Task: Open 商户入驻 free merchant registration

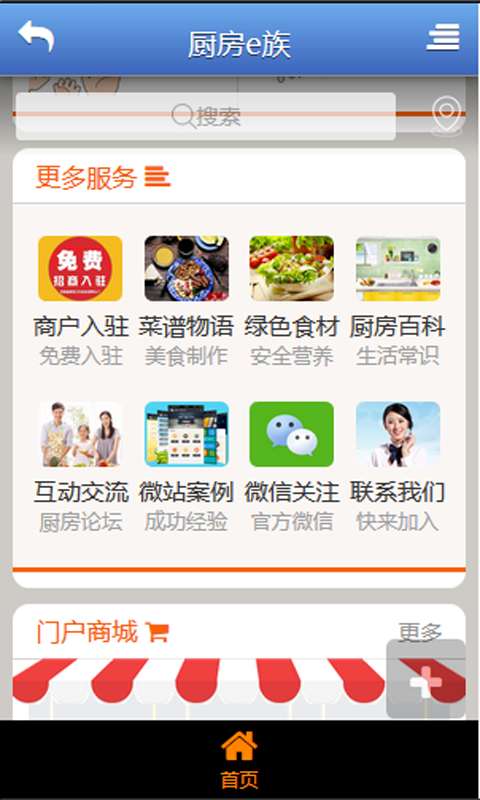Action: point(80,301)
